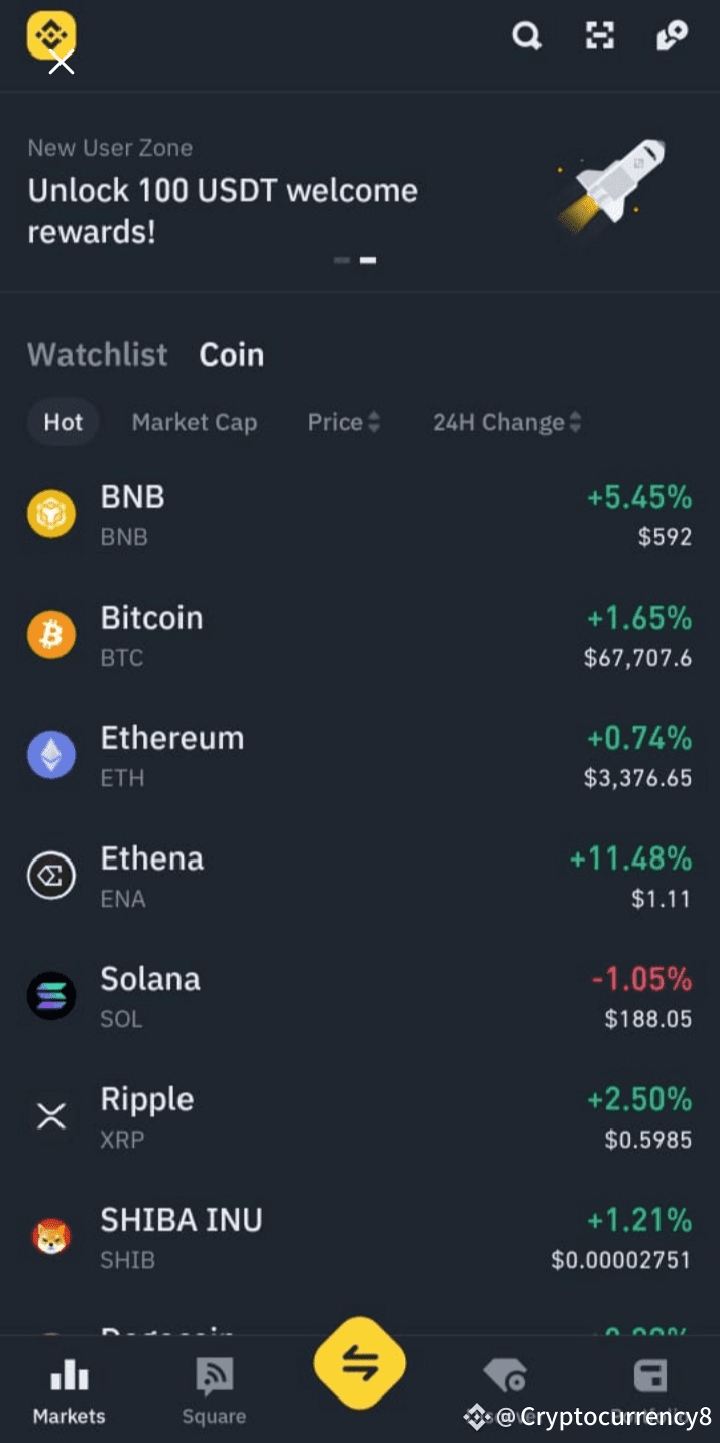Screen dimensions: 720x1443
Task: Close using the X at top left
Action: tap(61, 62)
